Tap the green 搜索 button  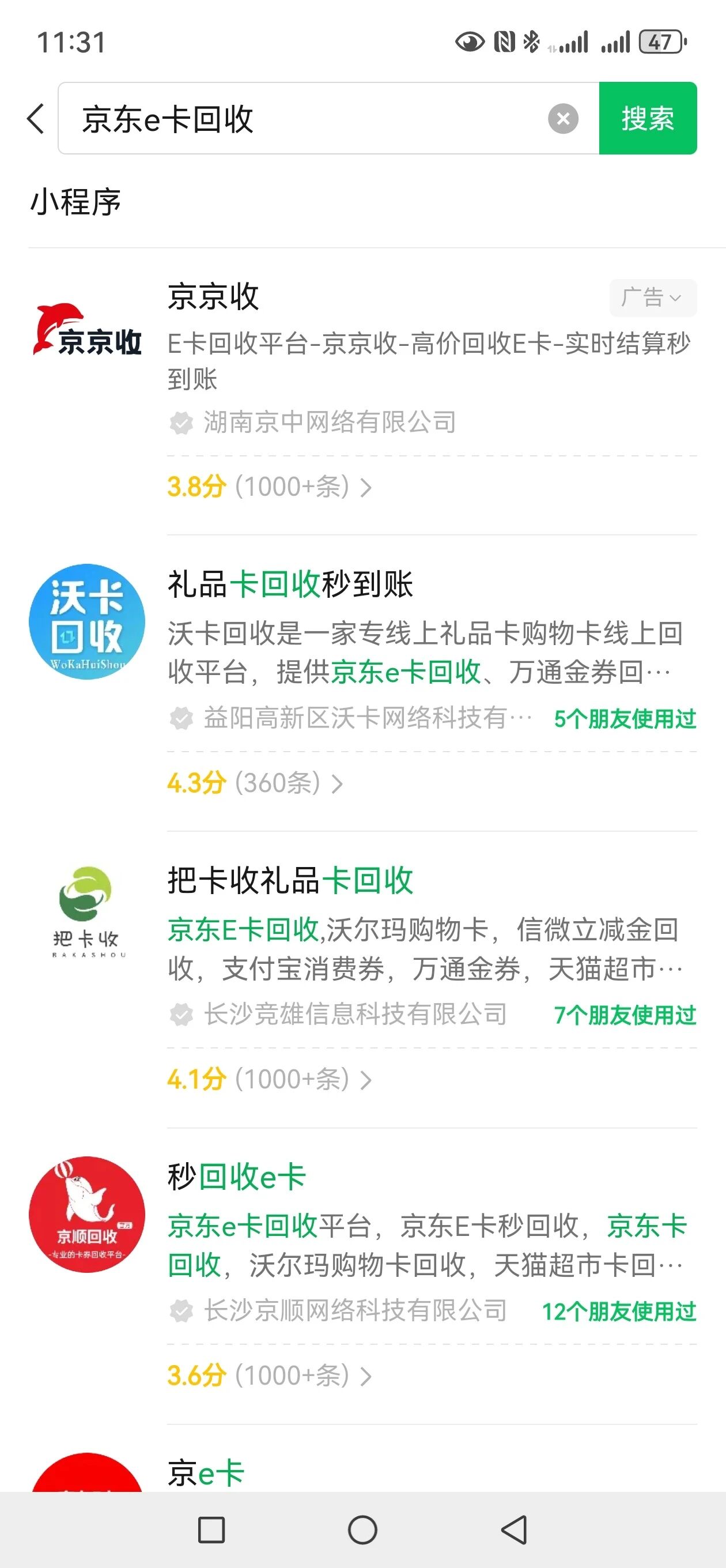648,118
